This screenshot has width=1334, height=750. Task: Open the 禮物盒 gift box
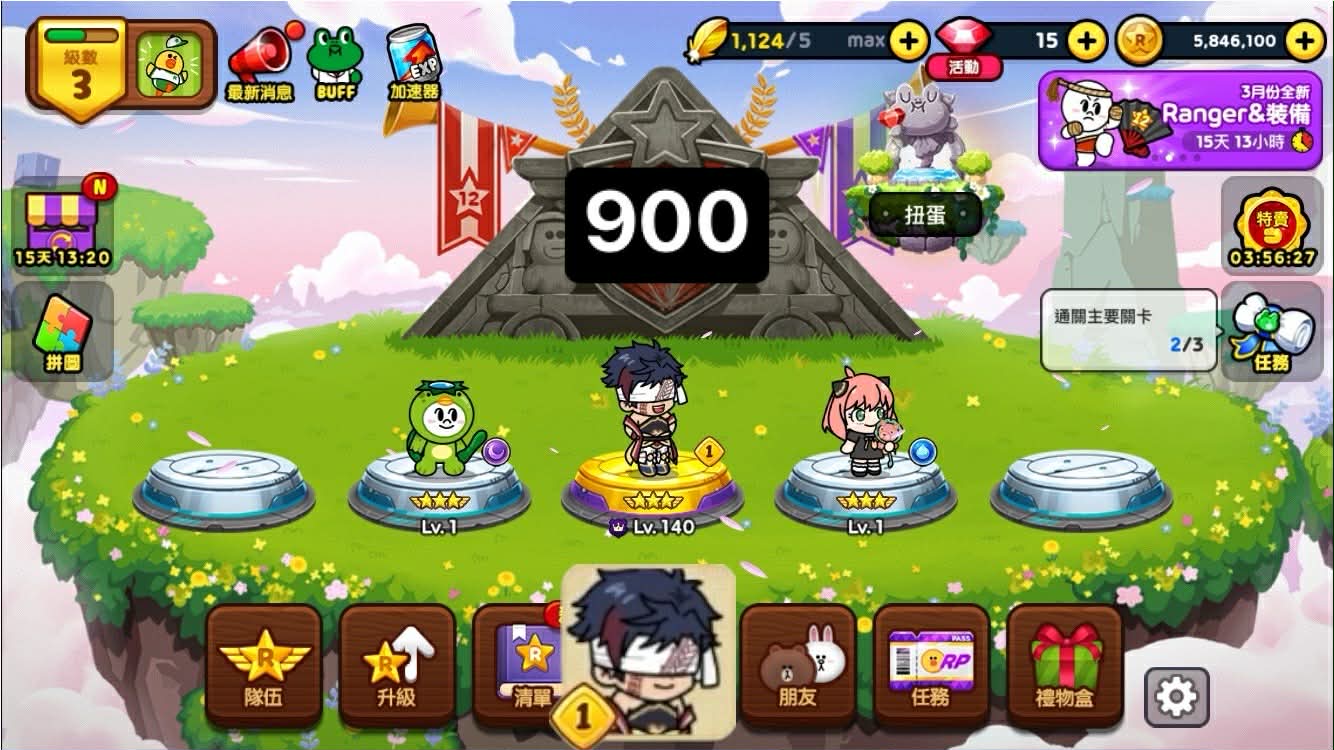tap(1065, 664)
